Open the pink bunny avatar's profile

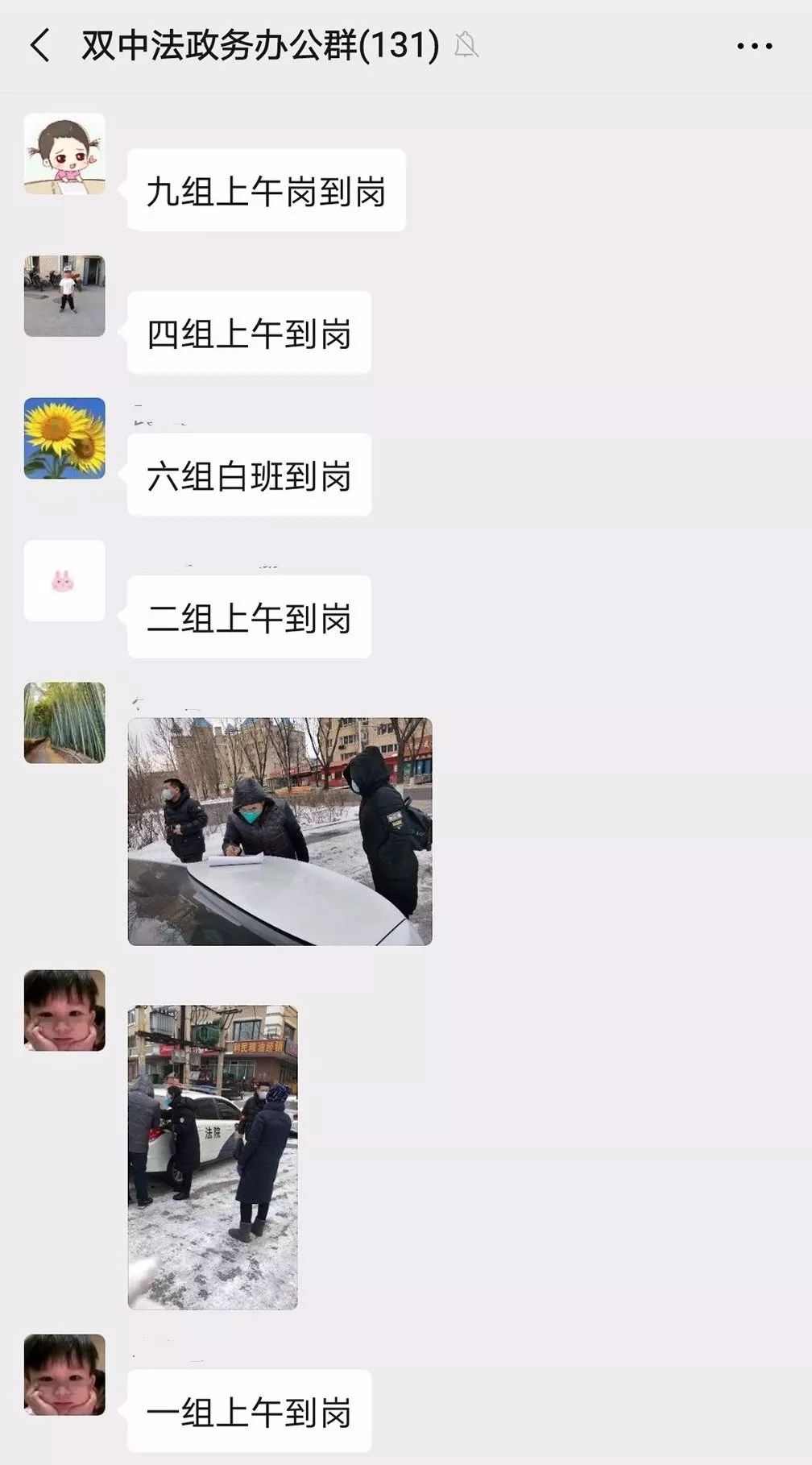click(x=64, y=581)
